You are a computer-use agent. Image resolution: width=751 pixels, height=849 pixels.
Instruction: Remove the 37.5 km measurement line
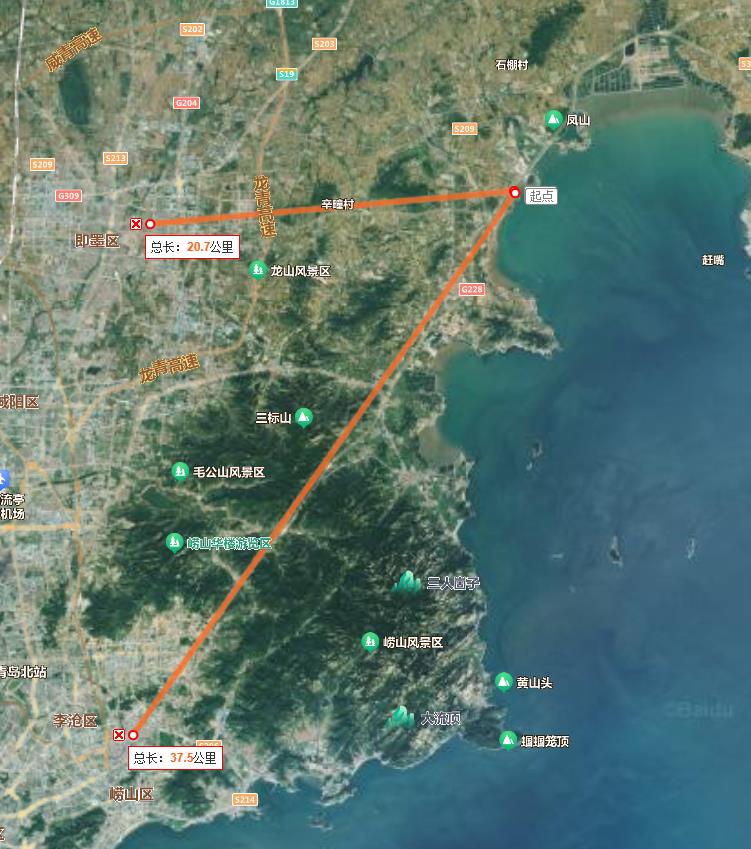coord(119,735)
